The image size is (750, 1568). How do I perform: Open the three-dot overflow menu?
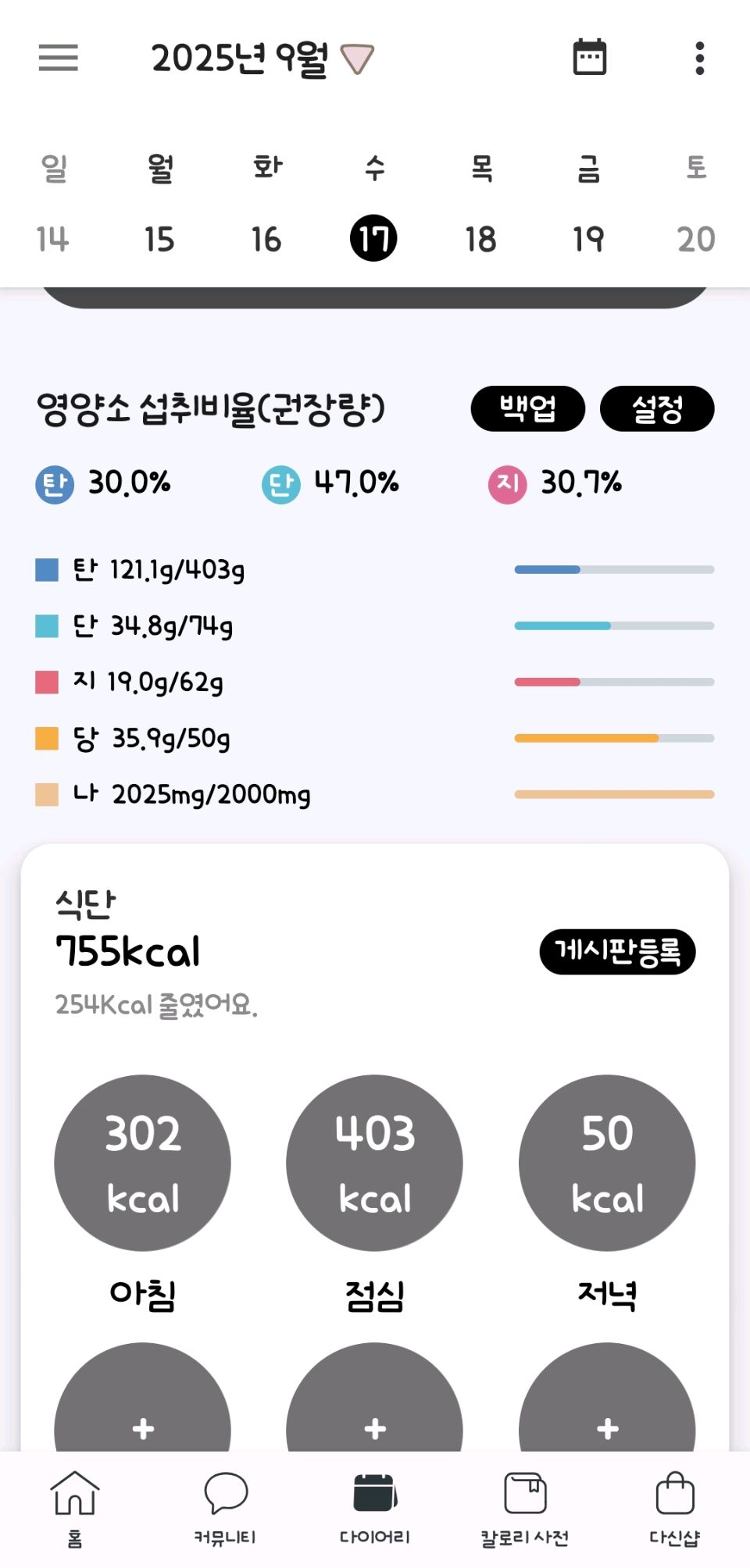click(x=699, y=58)
